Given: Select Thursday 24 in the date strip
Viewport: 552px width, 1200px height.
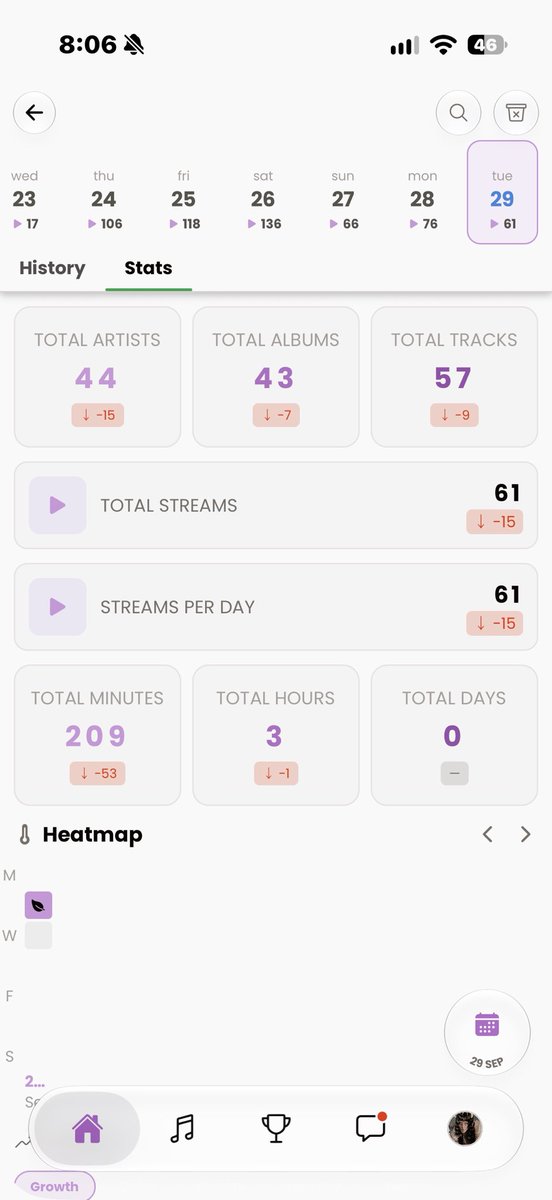Looking at the screenshot, I should click(x=104, y=199).
